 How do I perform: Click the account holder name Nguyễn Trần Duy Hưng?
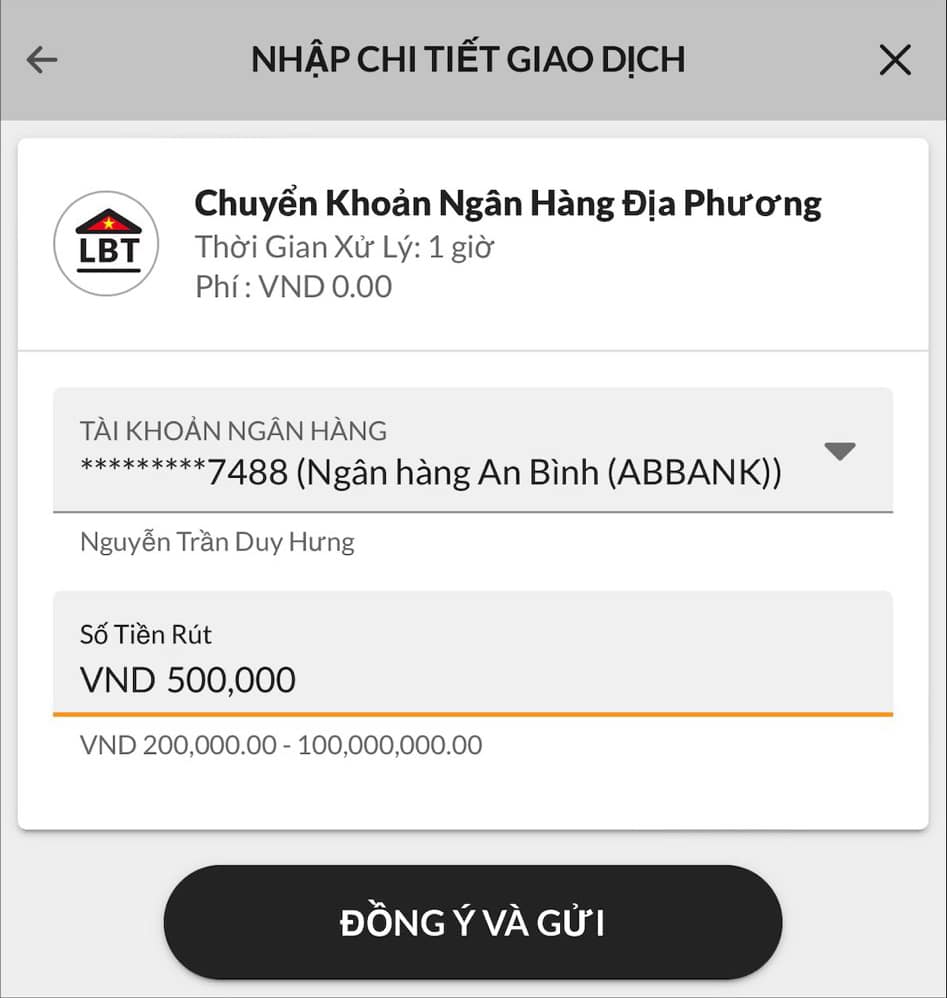click(216, 541)
